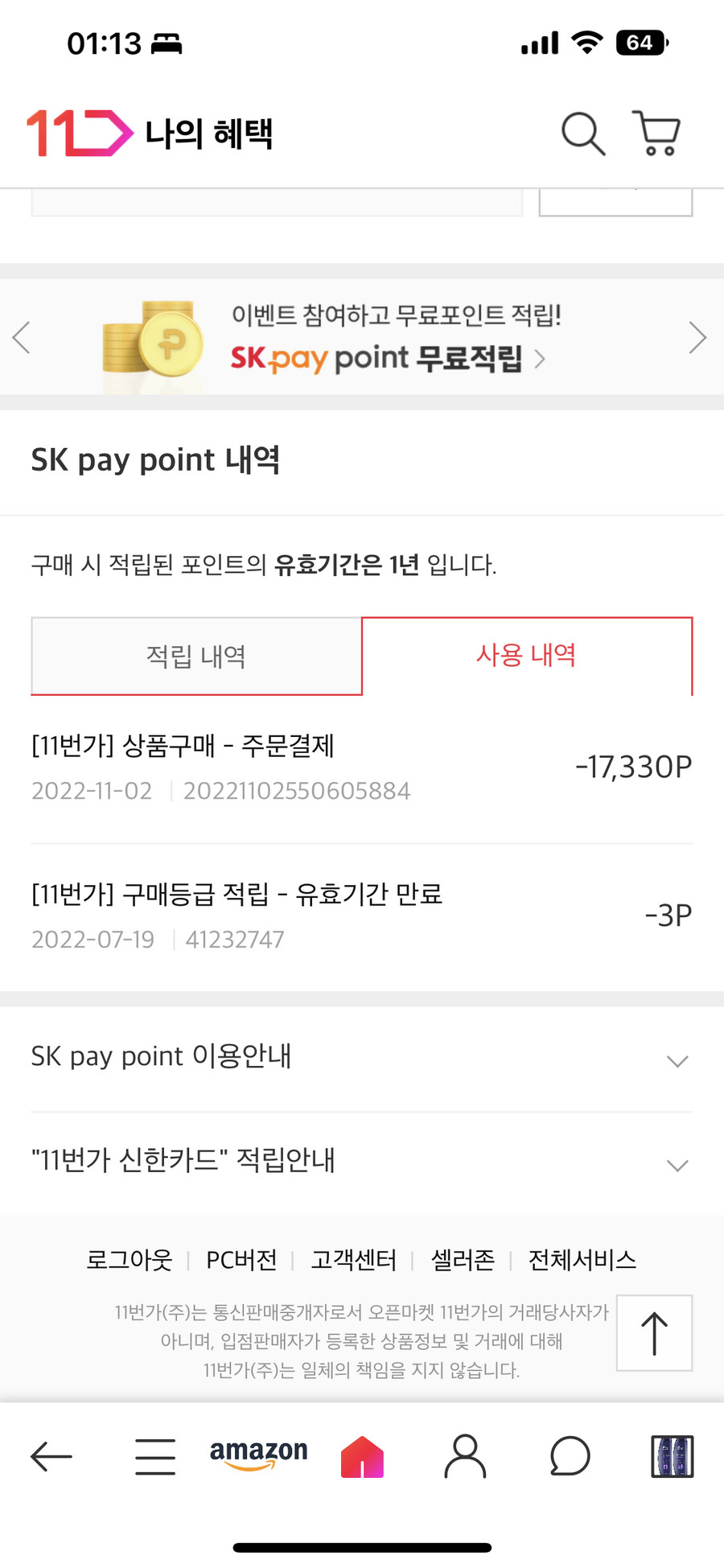Viewport: 724px width, 1568px height.
Task: Go to the 11st home screen icon
Action: click(x=361, y=1456)
